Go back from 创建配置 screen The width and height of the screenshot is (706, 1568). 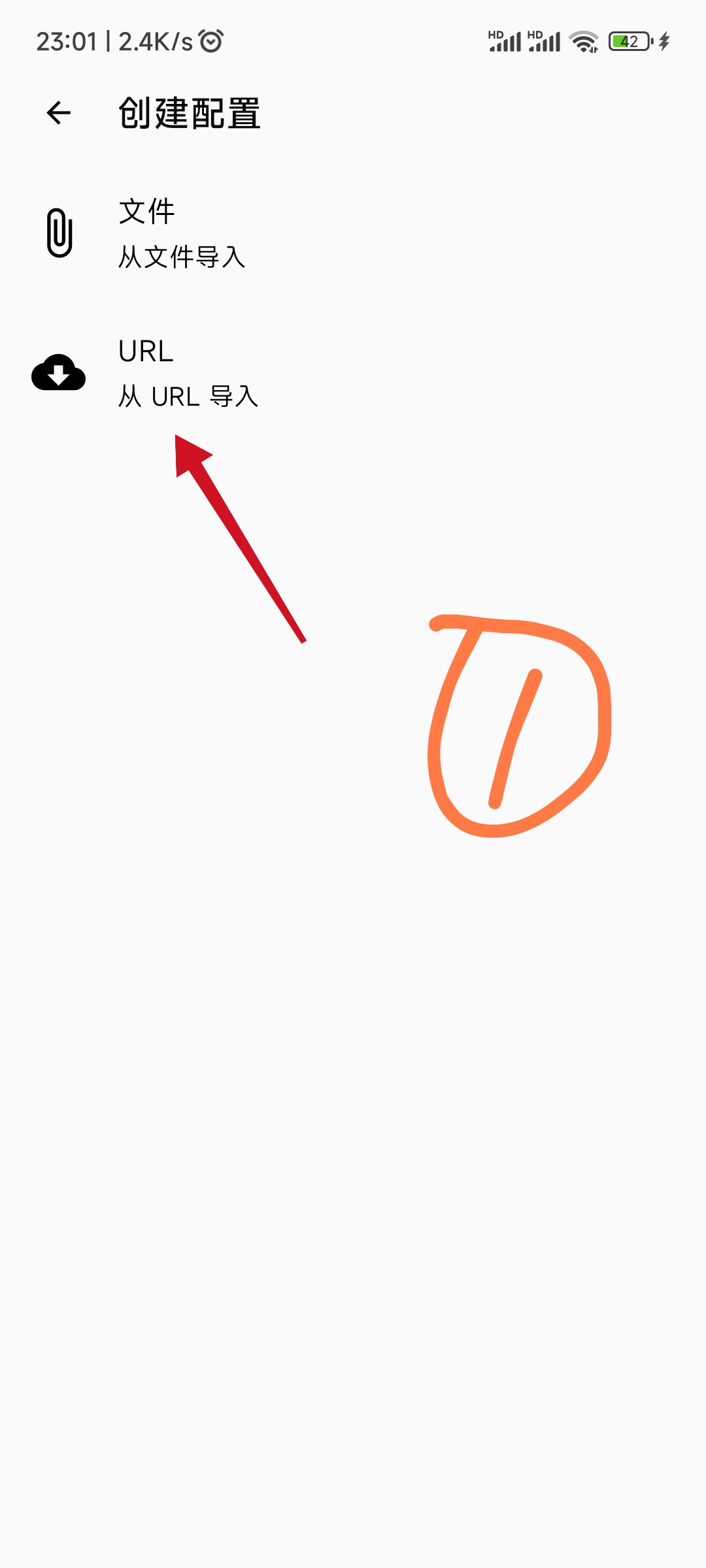[59, 113]
